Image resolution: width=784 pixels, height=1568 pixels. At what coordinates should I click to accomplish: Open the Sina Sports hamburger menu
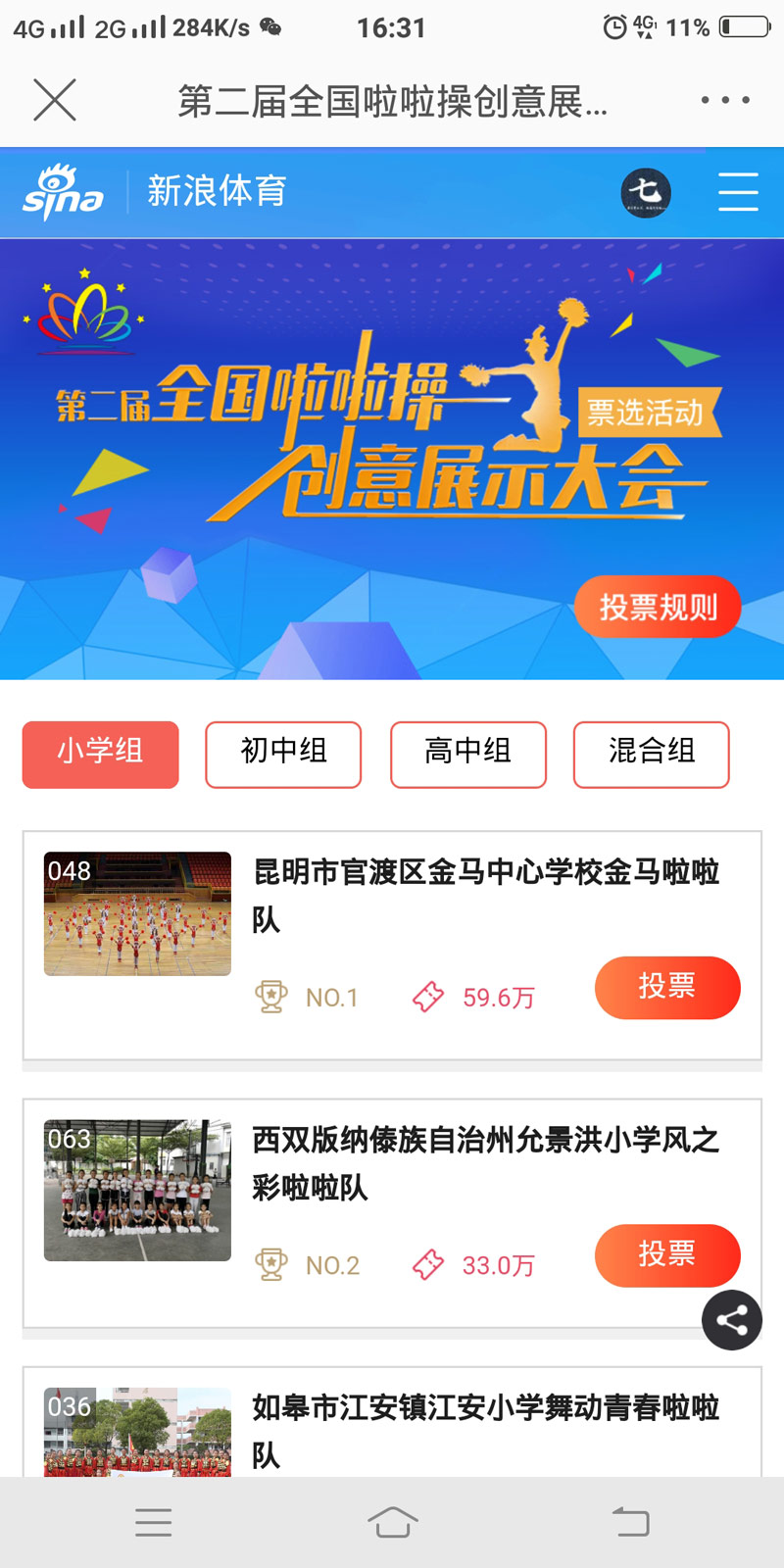737,191
